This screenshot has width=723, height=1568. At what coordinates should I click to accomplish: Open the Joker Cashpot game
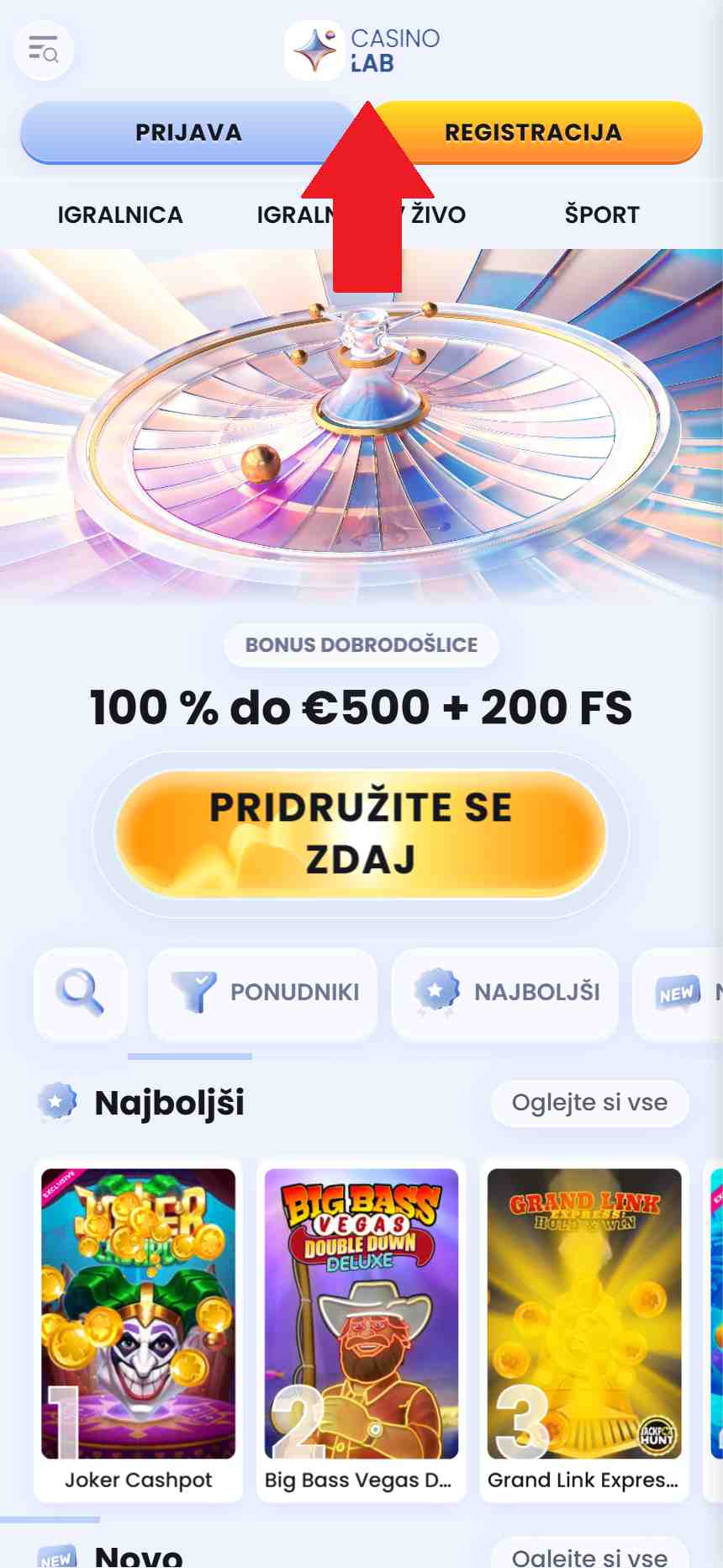point(139,1330)
